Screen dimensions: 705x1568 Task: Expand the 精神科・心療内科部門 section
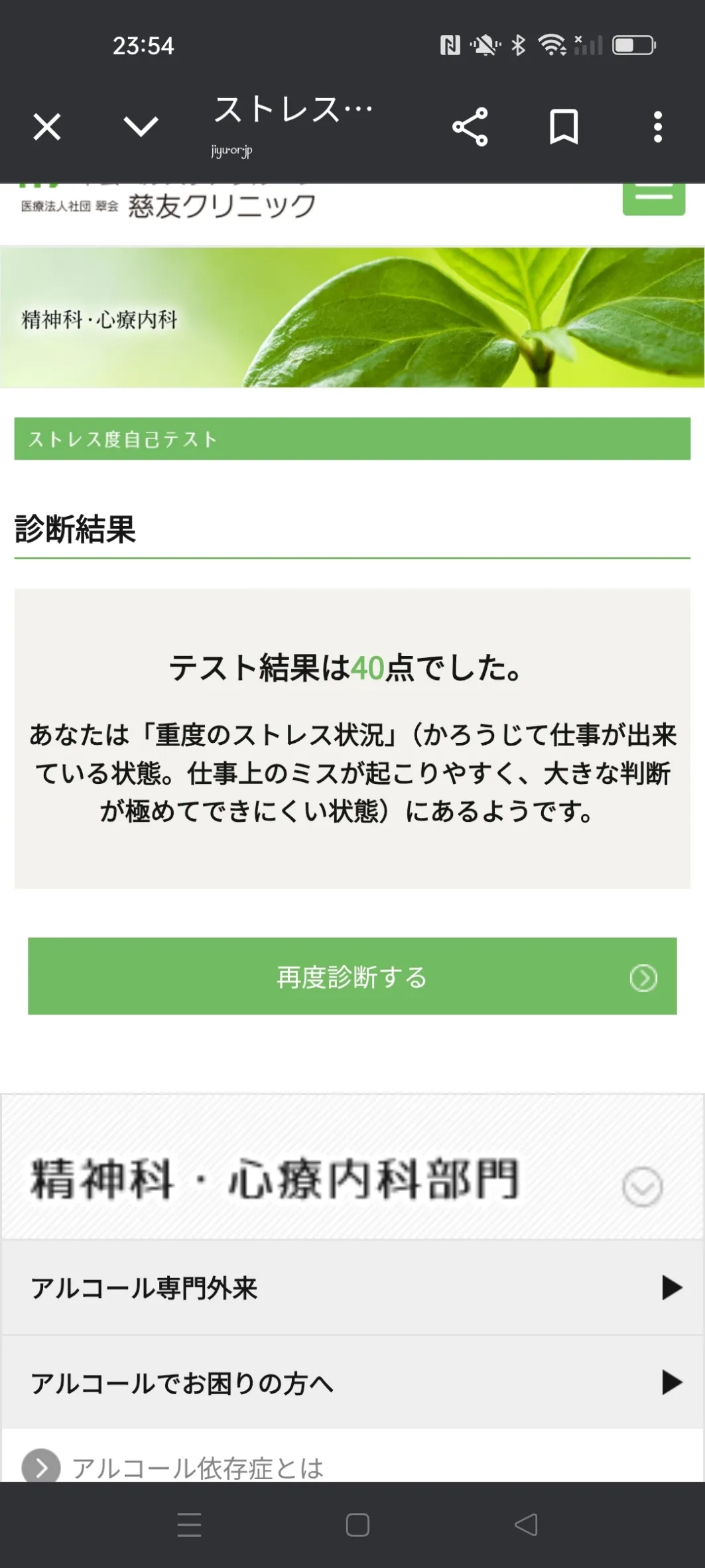[642, 1187]
